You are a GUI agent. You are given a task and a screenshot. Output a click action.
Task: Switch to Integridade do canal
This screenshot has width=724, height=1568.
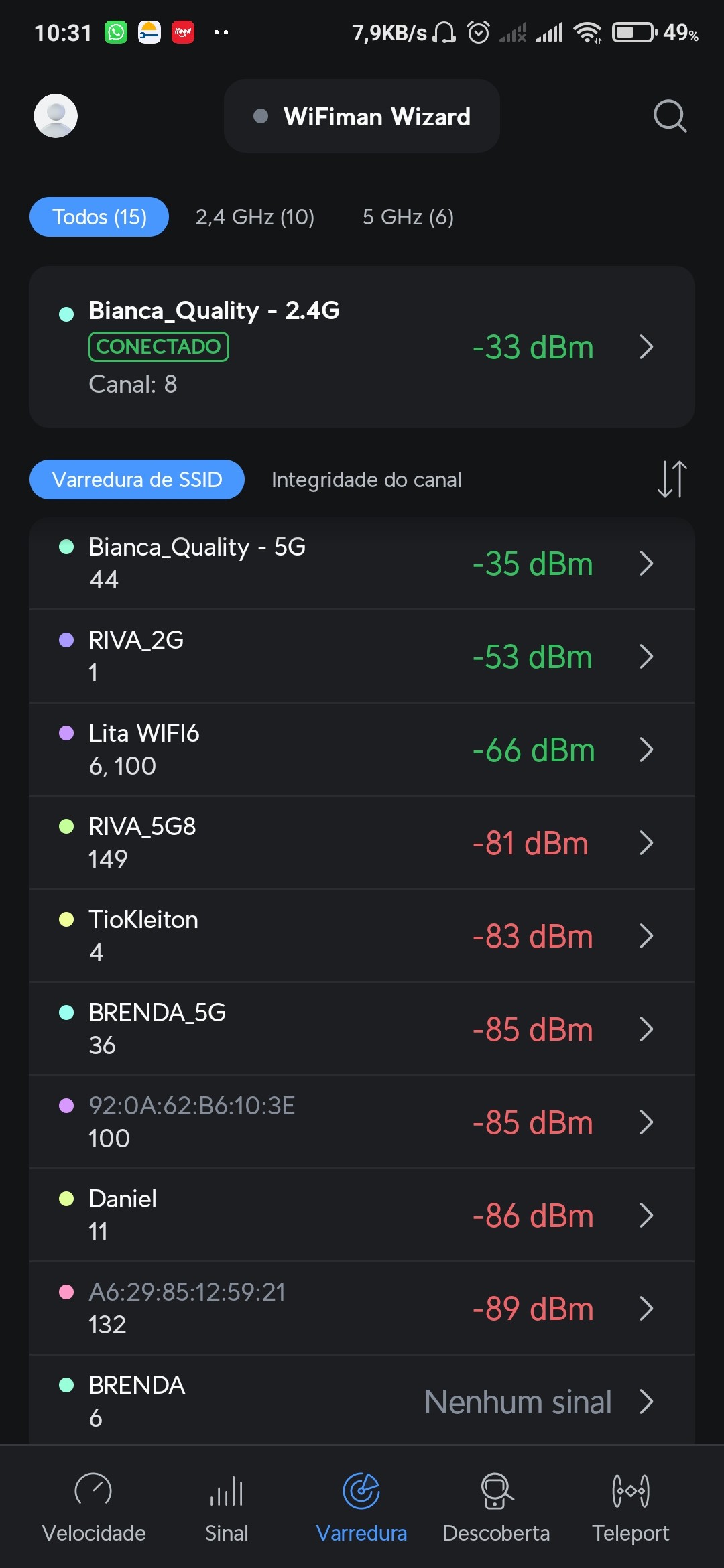(x=366, y=480)
